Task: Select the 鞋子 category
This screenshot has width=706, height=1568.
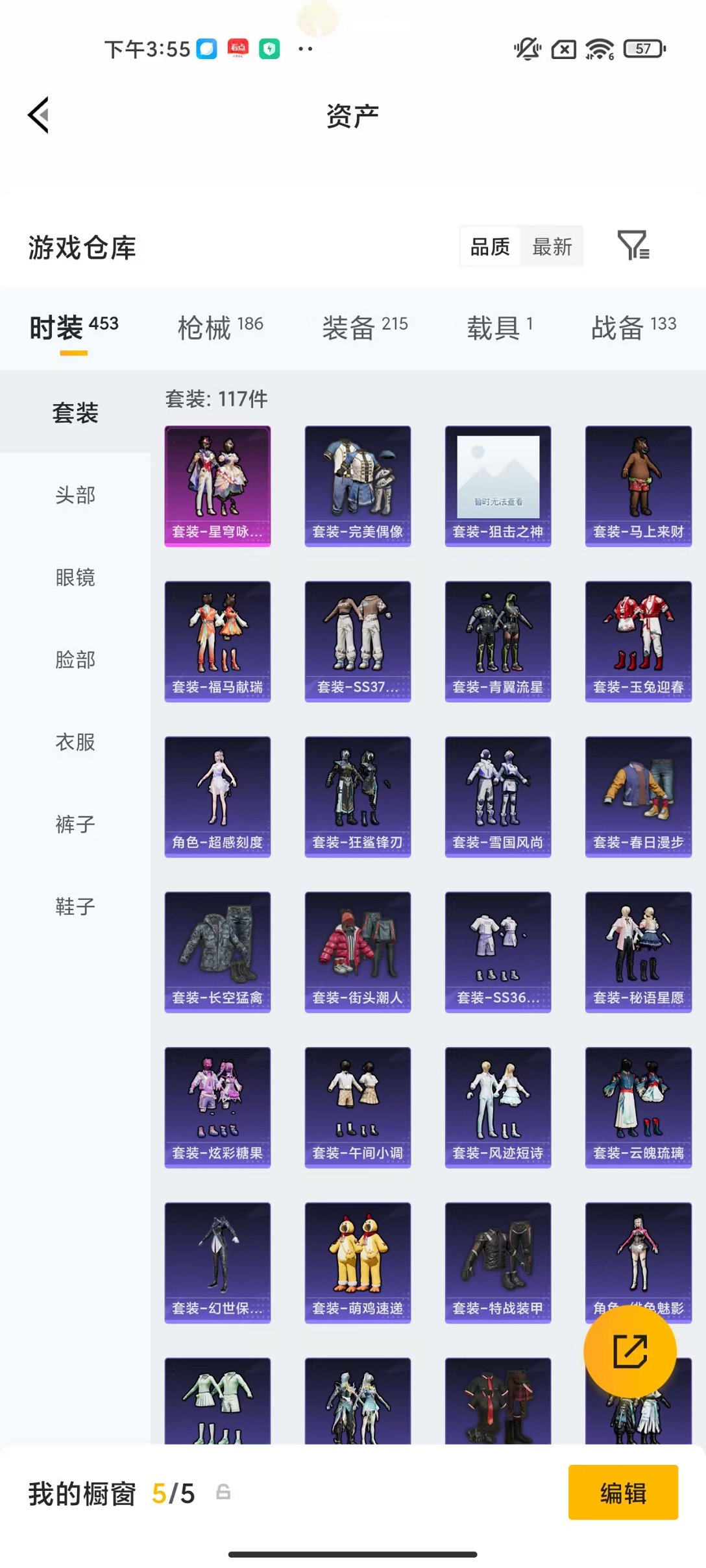Action: point(75,906)
